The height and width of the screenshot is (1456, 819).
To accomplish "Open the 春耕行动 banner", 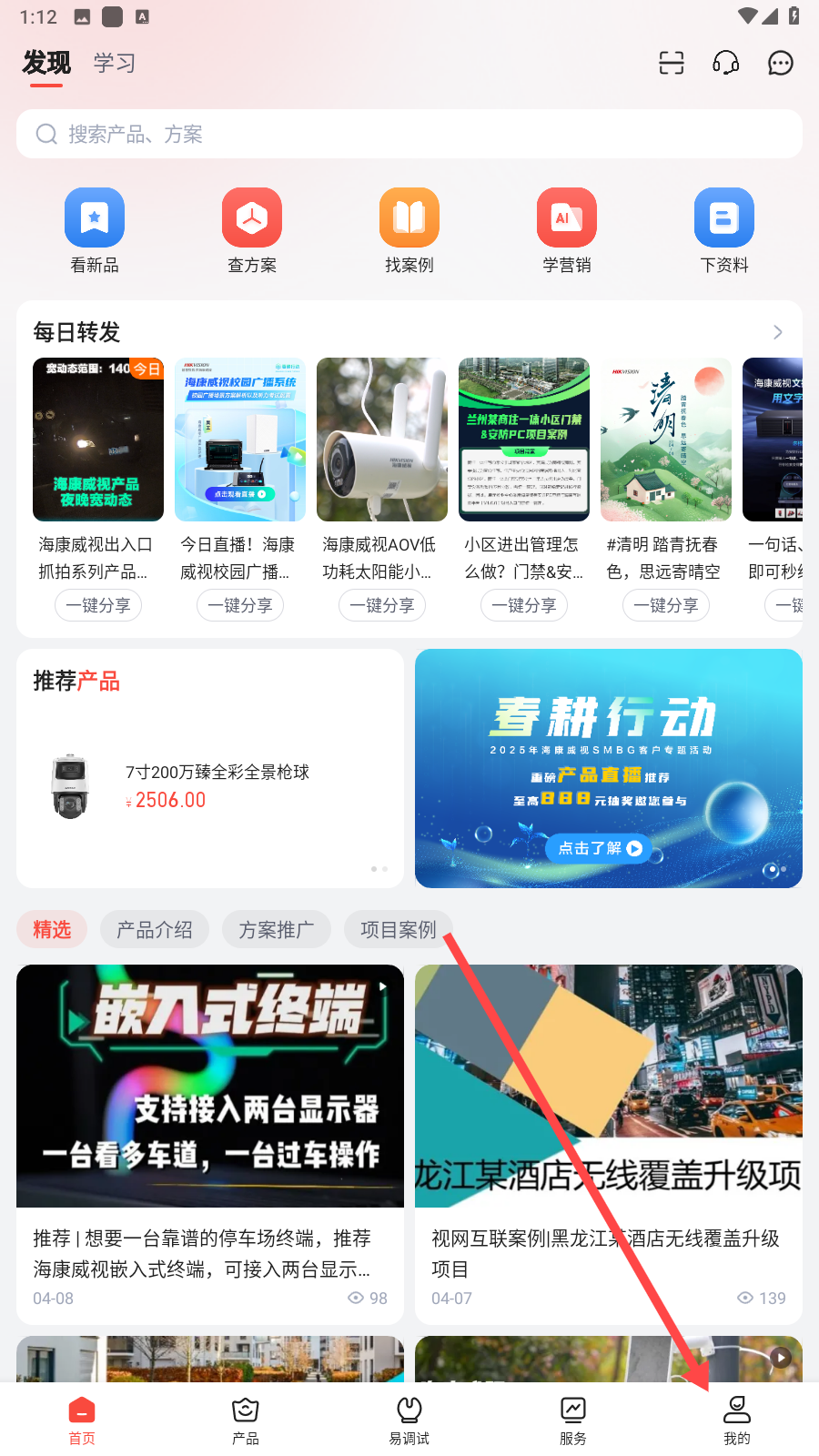I will [608, 768].
